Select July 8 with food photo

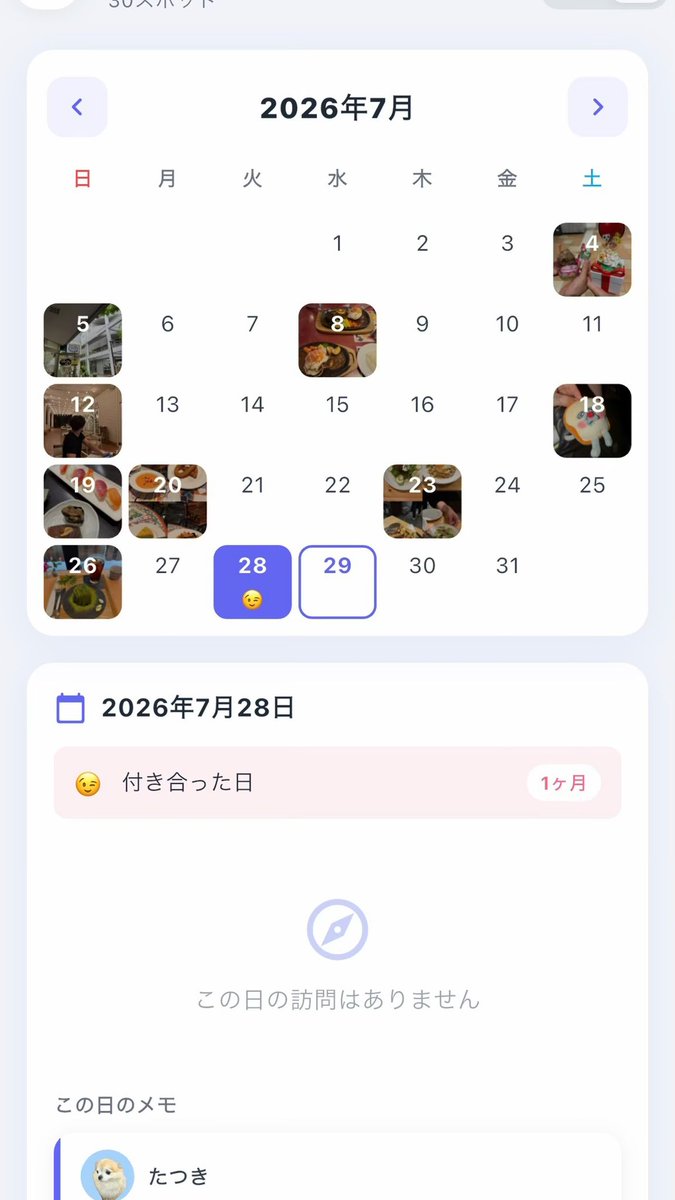coord(338,340)
